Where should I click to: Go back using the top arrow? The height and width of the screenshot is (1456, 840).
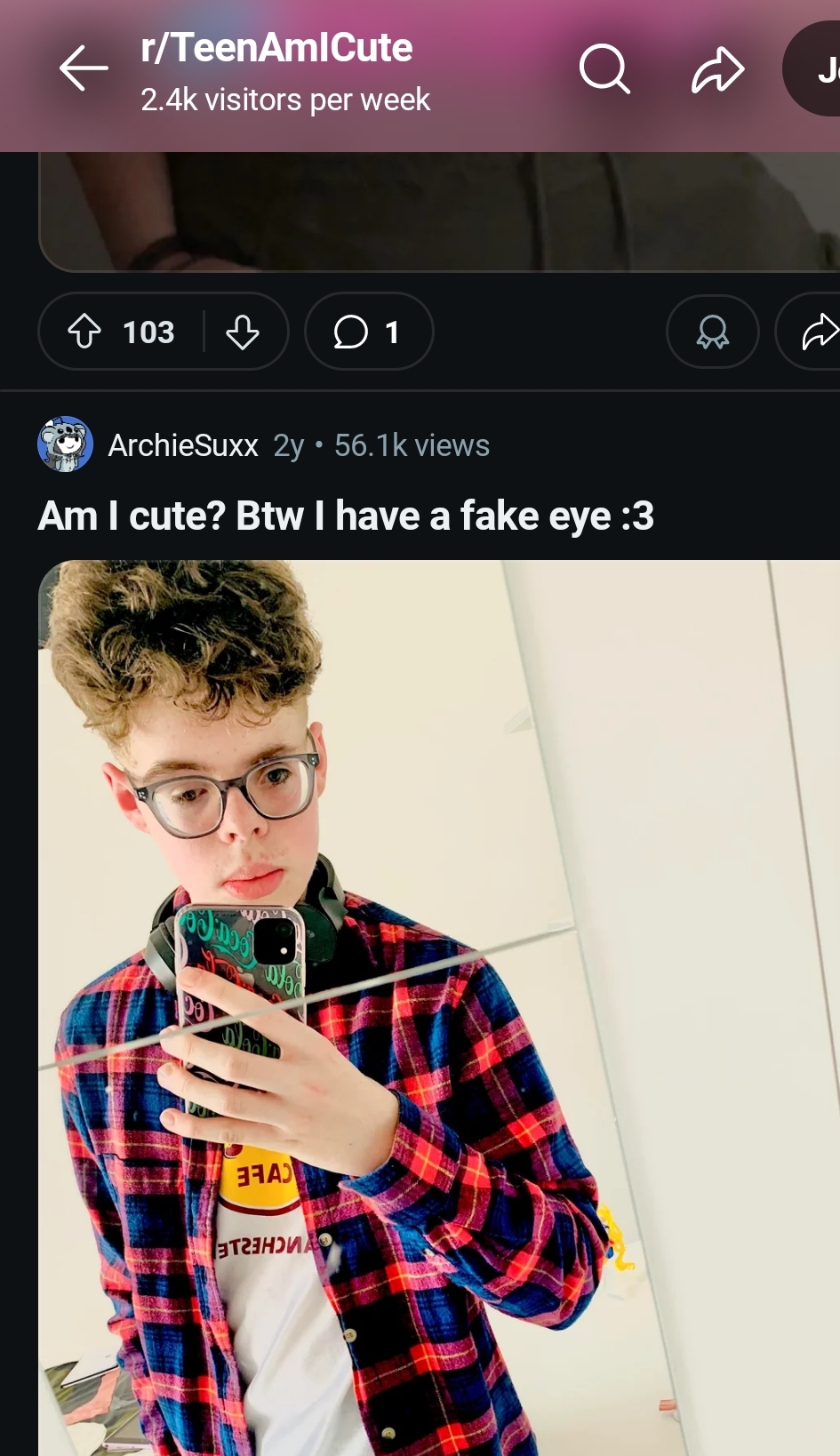pyautogui.click(x=84, y=69)
